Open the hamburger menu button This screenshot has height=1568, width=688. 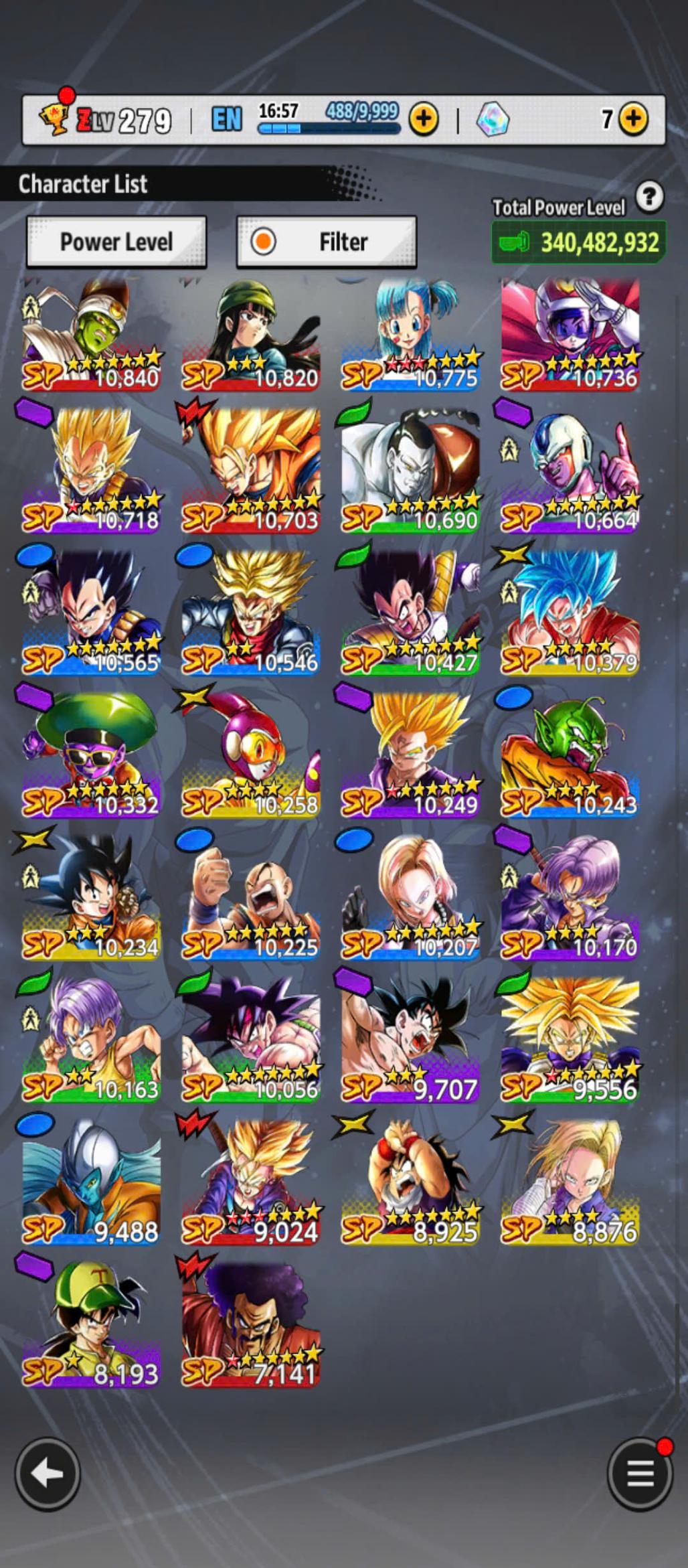(640, 1474)
